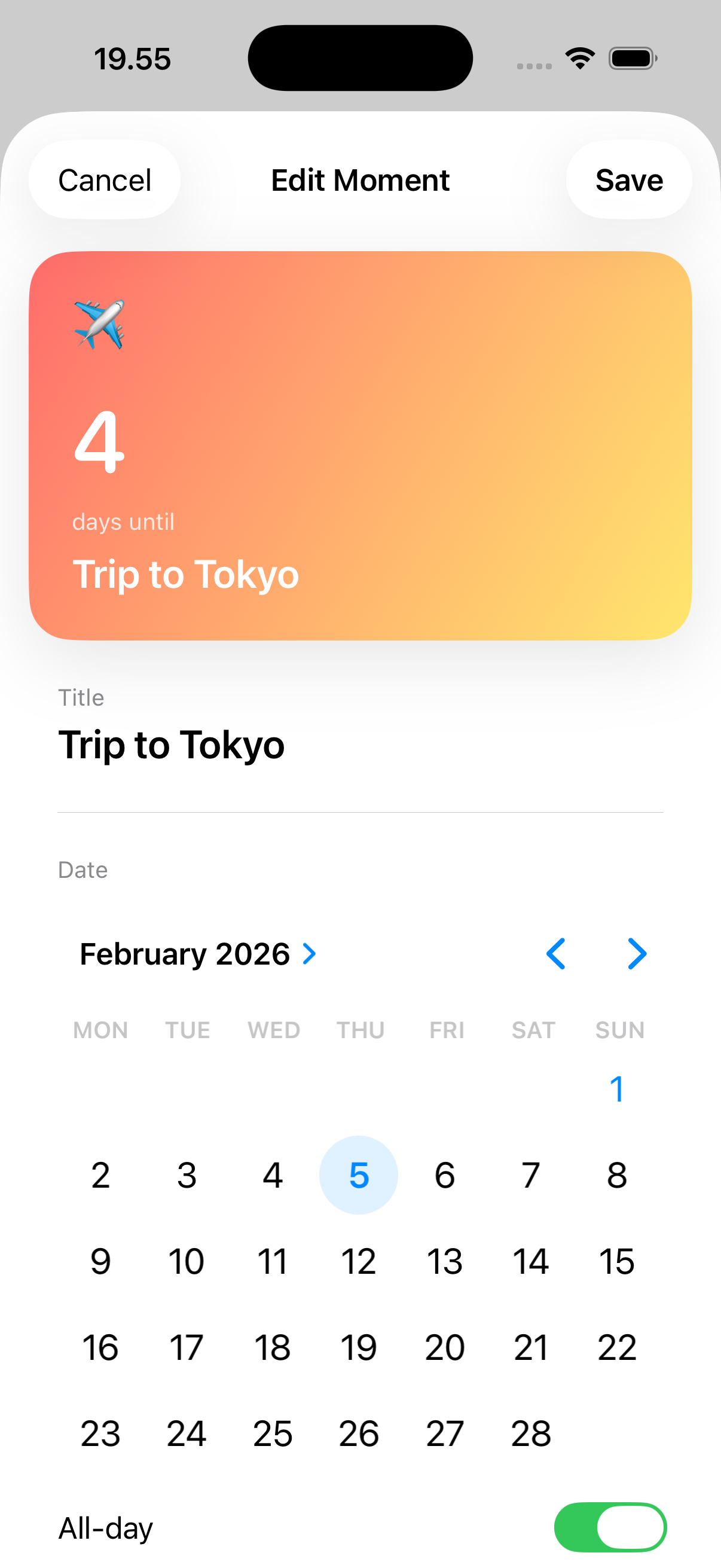This screenshot has height=1568, width=721.
Task: Select February 1 in the calendar
Action: (617, 1089)
